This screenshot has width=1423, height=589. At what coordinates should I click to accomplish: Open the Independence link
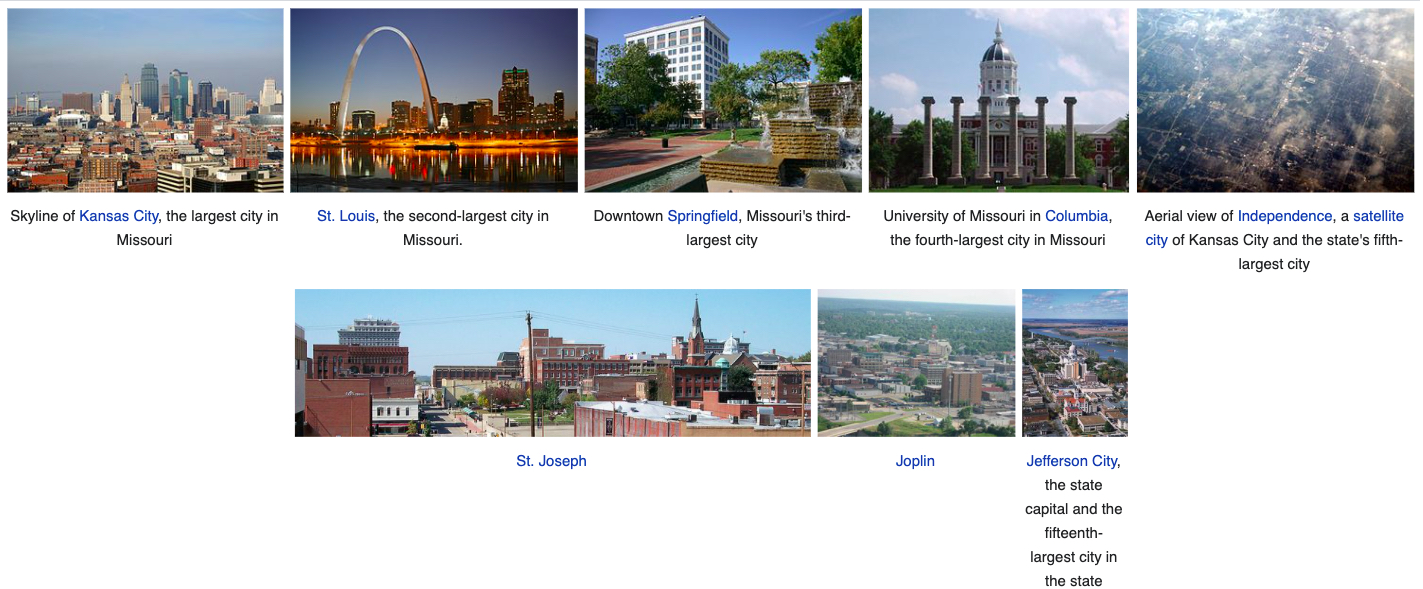point(1284,216)
